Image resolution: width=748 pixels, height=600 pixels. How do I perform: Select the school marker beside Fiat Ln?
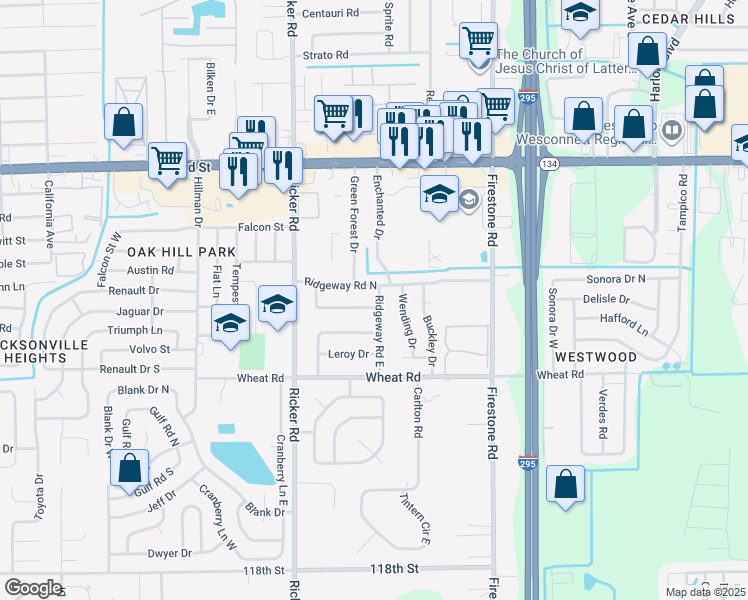230,324
